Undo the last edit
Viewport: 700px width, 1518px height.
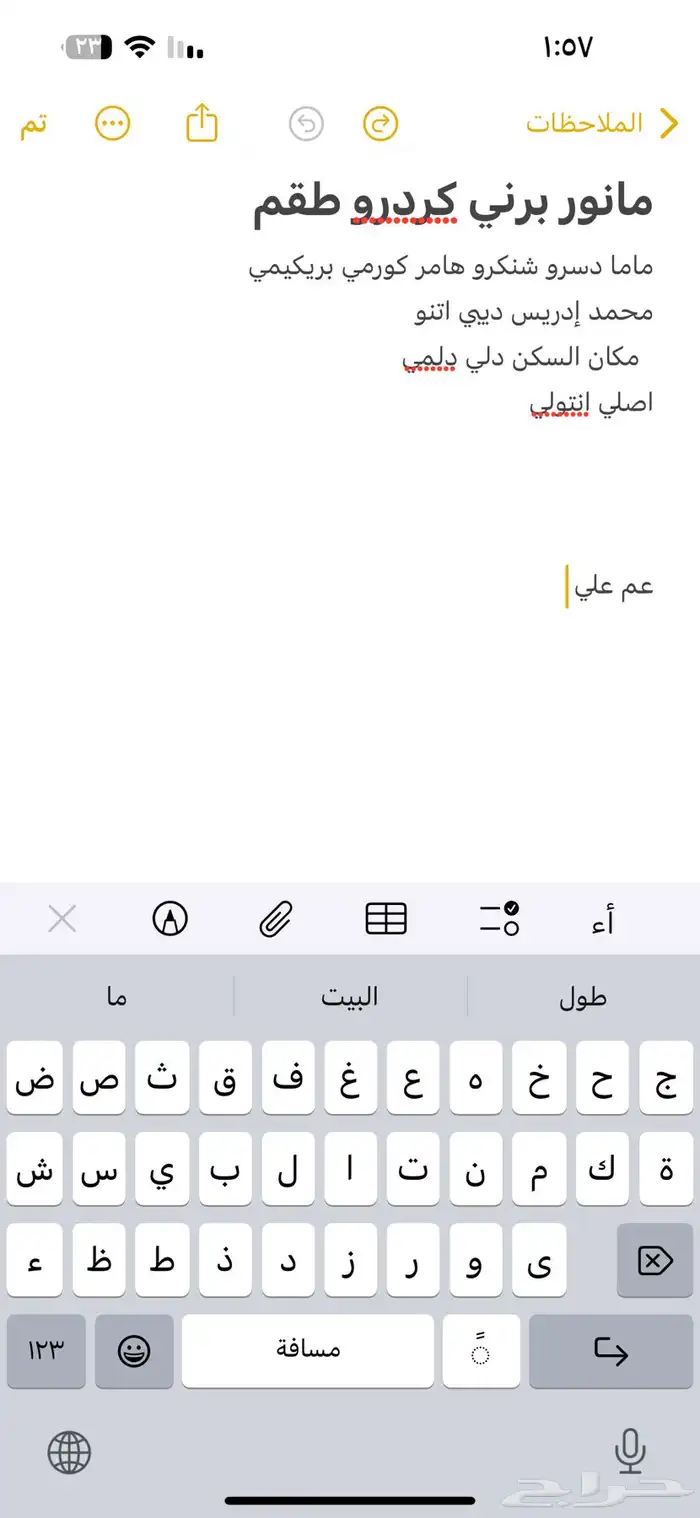coord(307,124)
